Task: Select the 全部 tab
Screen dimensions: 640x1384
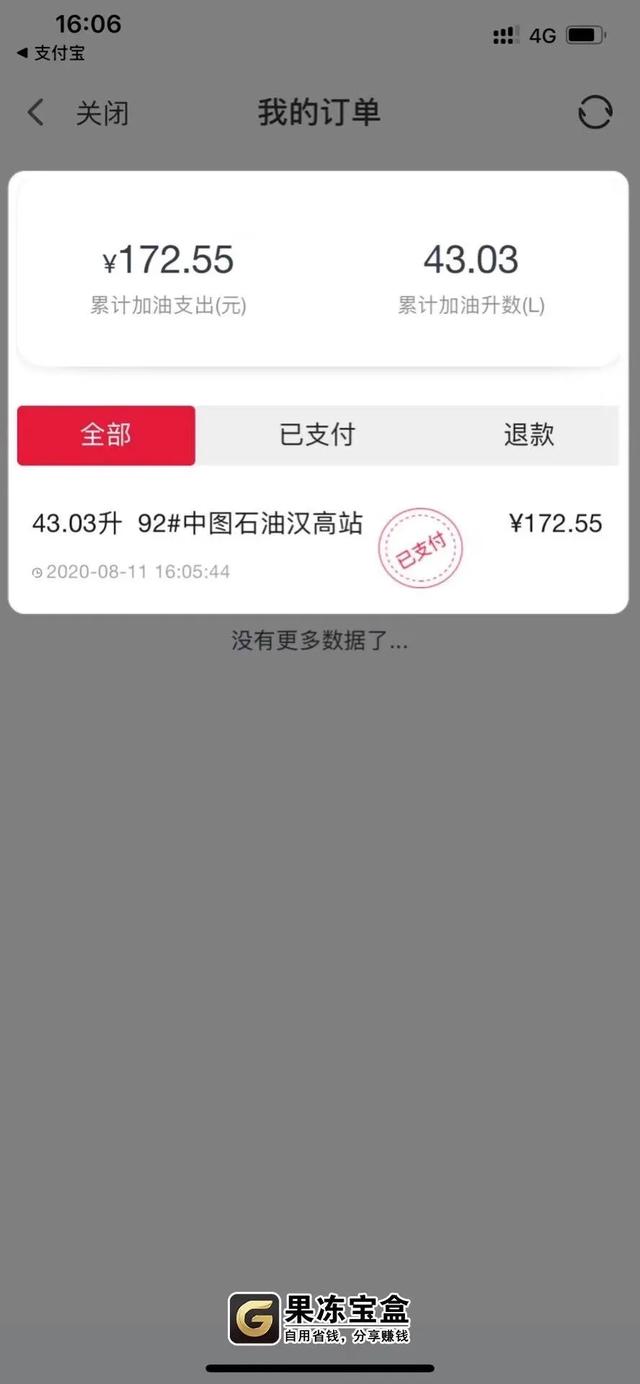Action: coord(106,435)
